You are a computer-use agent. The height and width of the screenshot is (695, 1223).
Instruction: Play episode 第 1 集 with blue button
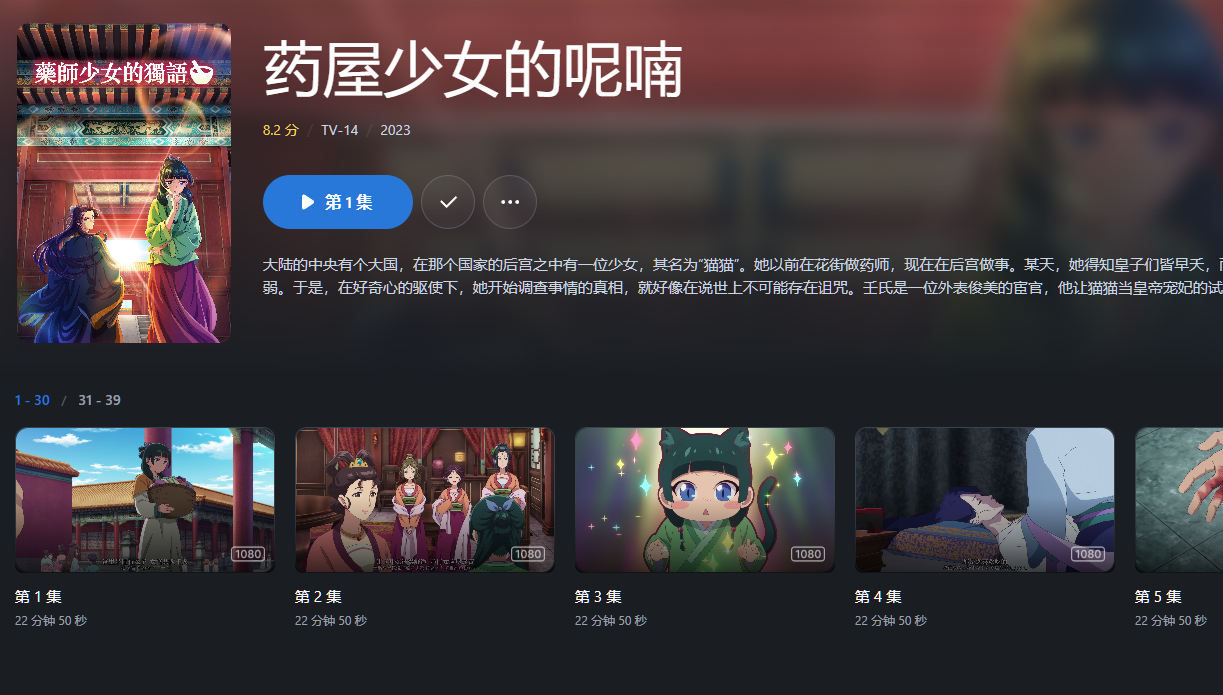[x=337, y=202]
